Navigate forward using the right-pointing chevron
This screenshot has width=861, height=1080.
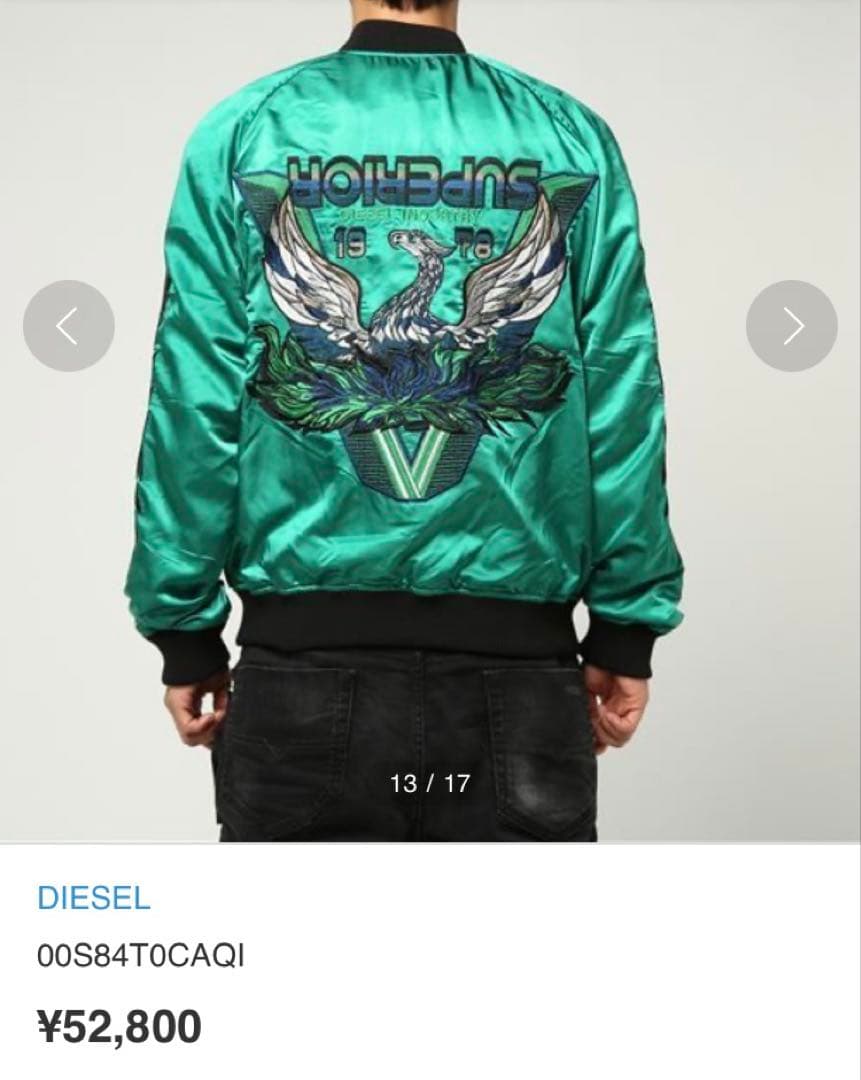click(791, 325)
